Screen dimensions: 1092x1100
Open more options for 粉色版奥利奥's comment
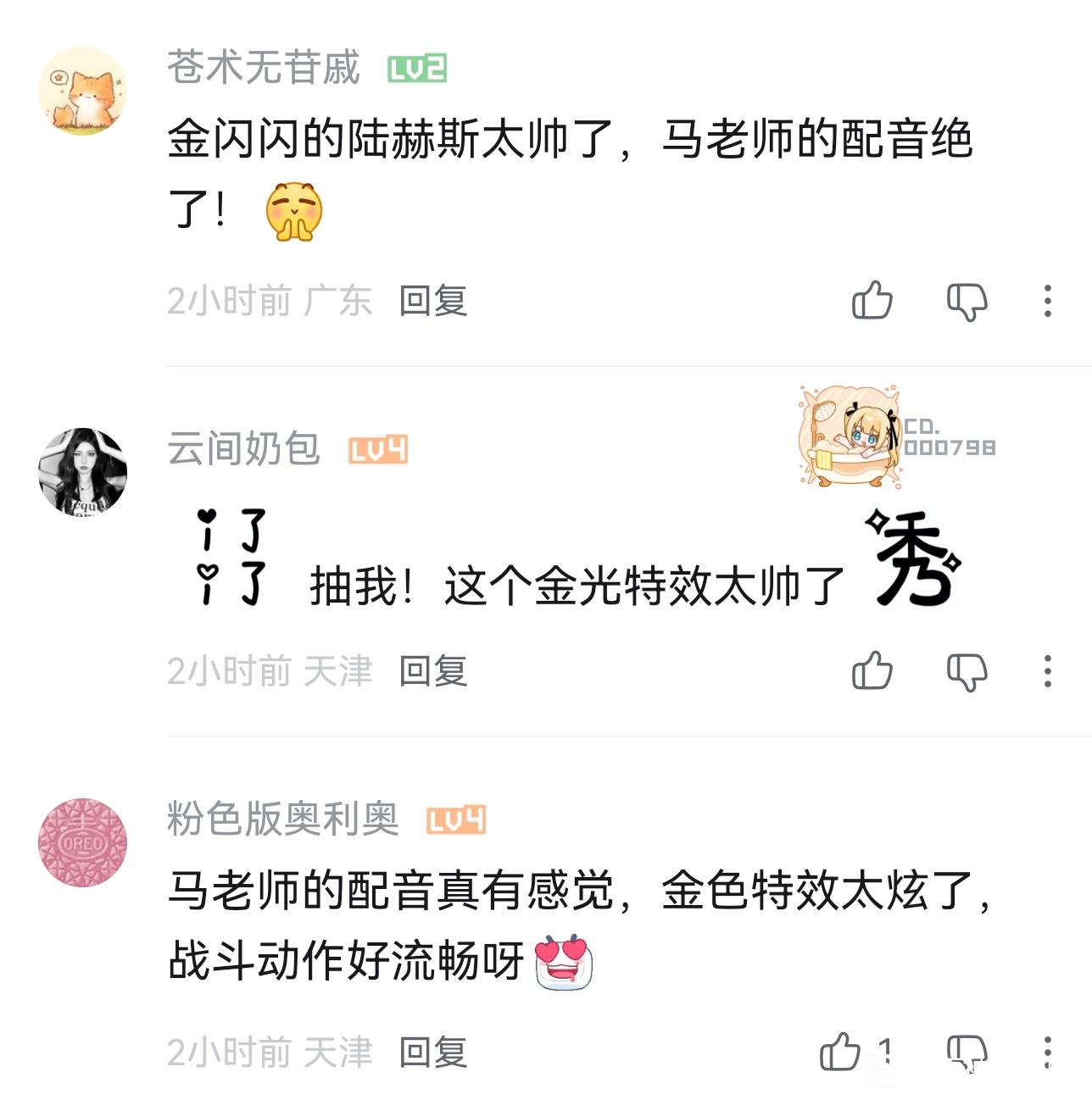point(1048,1052)
